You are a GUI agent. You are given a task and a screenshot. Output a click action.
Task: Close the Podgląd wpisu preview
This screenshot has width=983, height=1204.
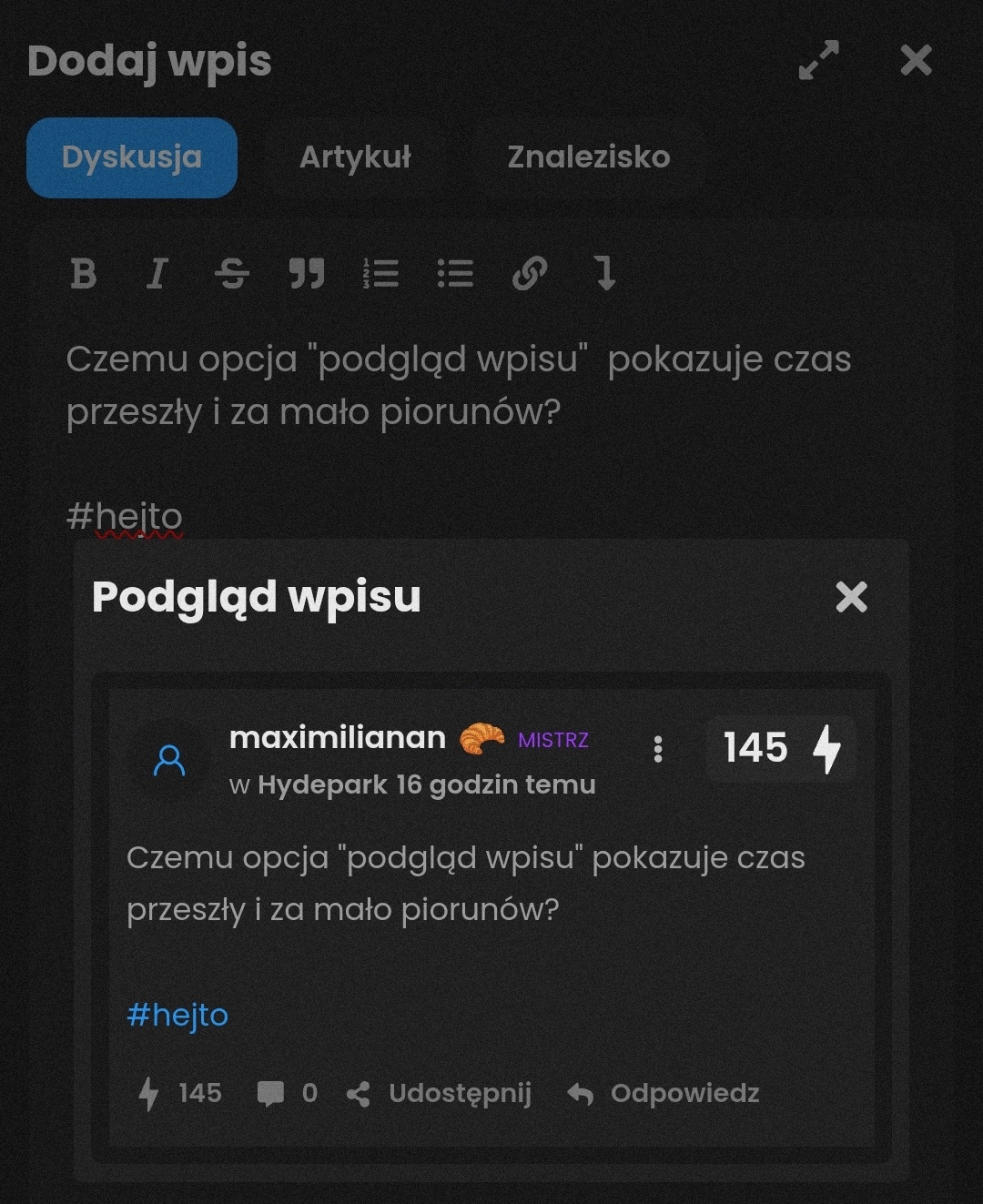pos(851,597)
